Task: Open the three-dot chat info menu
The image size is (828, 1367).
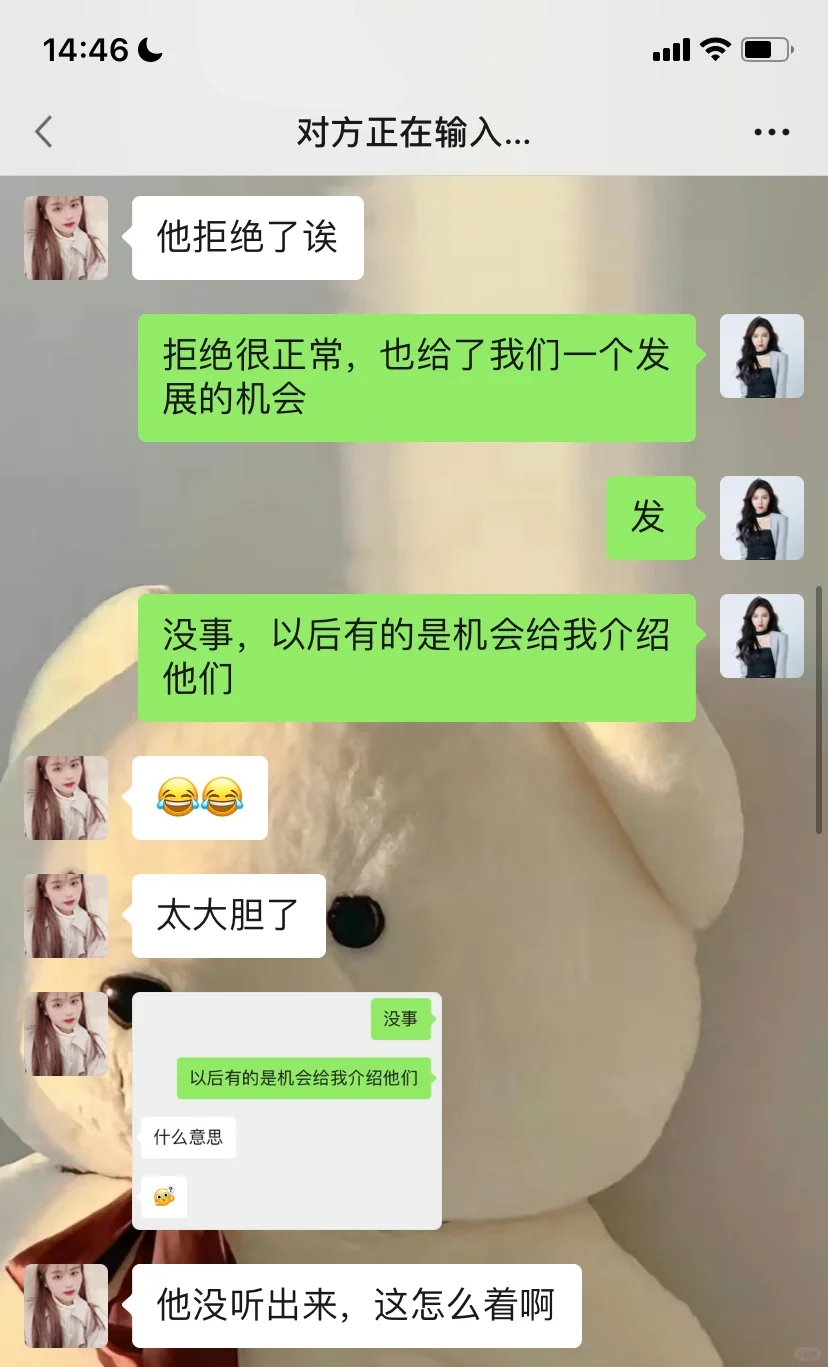Action: pos(771,132)
